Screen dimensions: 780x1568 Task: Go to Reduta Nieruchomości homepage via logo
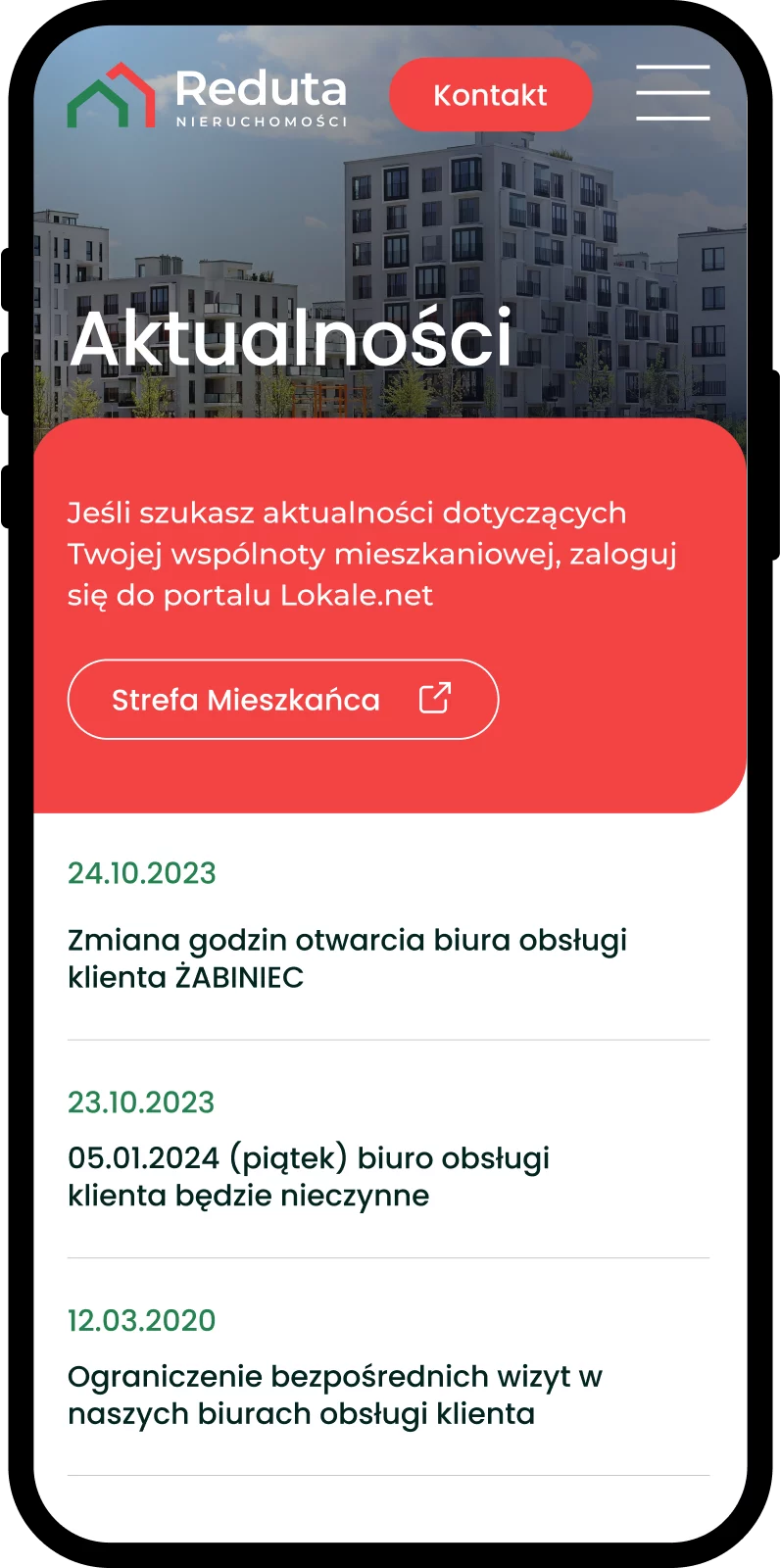pyautogui.click(x=208, y=96)
